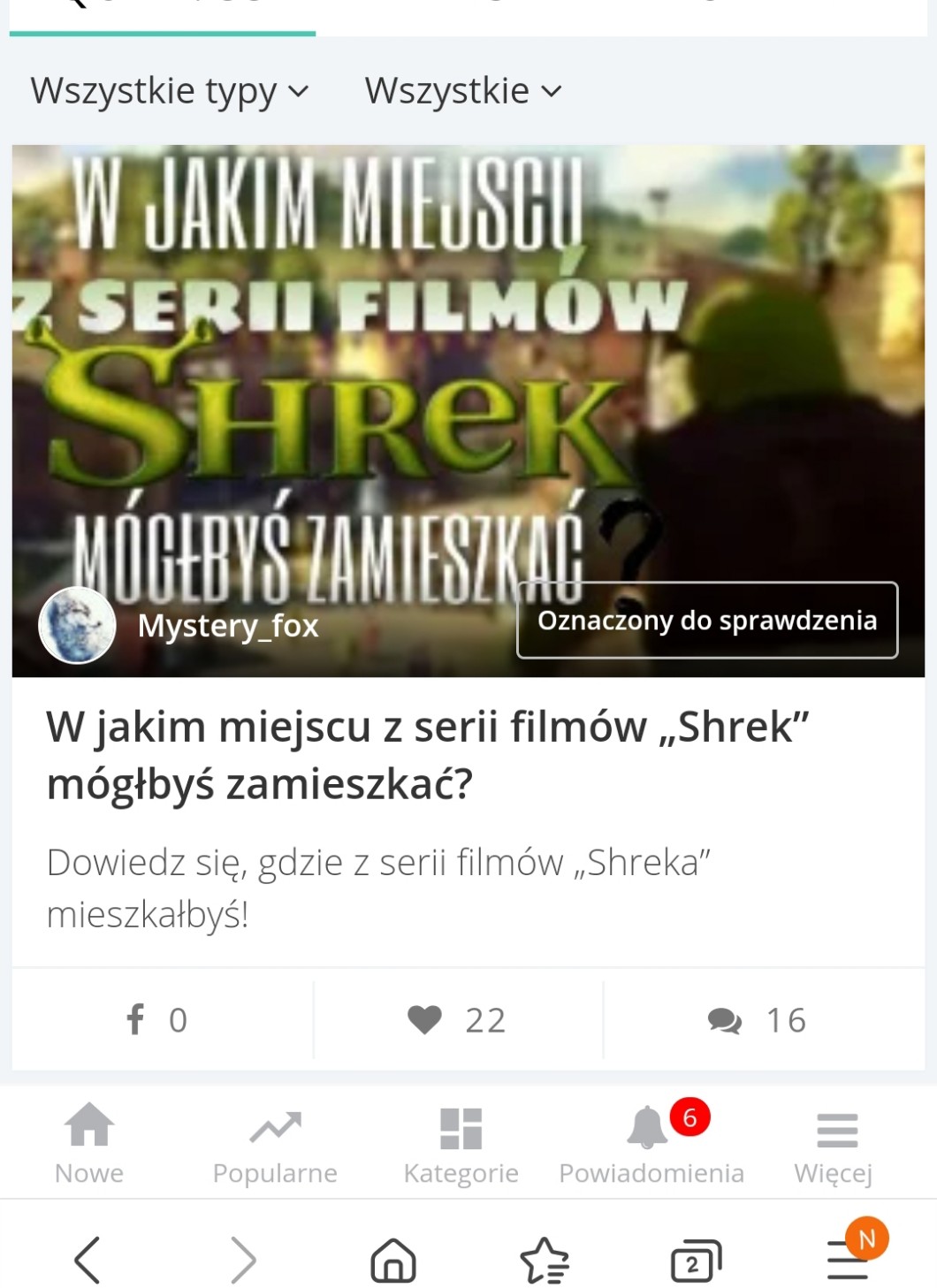
Task: Open Mystery_fox's profile
Action: pos(227,626)
